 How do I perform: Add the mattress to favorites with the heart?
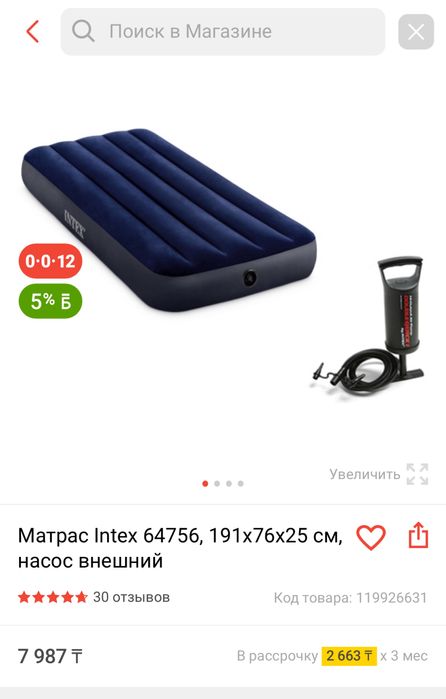coord(371,537)
